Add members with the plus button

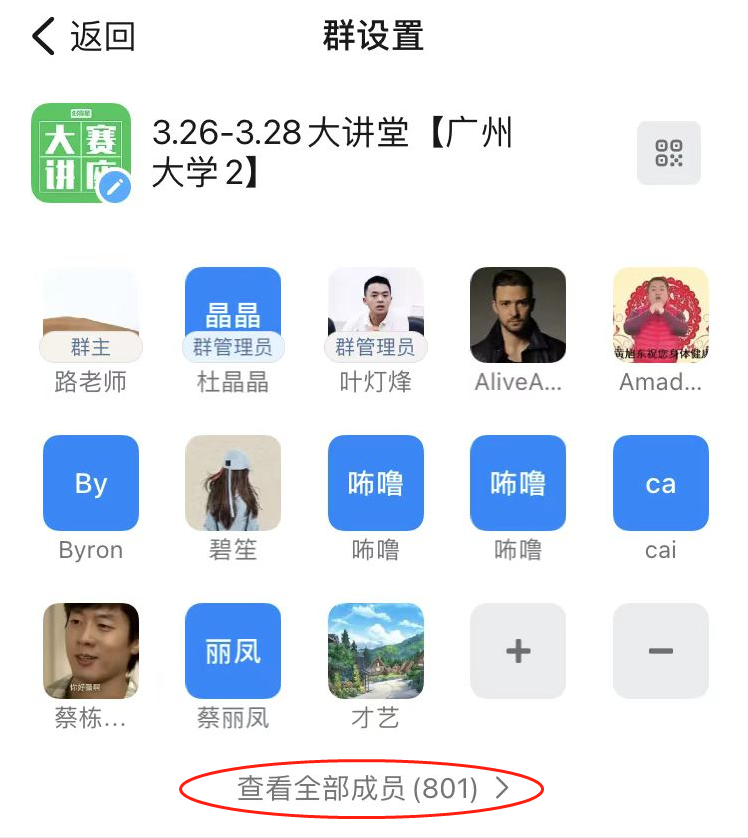point(517,651)
